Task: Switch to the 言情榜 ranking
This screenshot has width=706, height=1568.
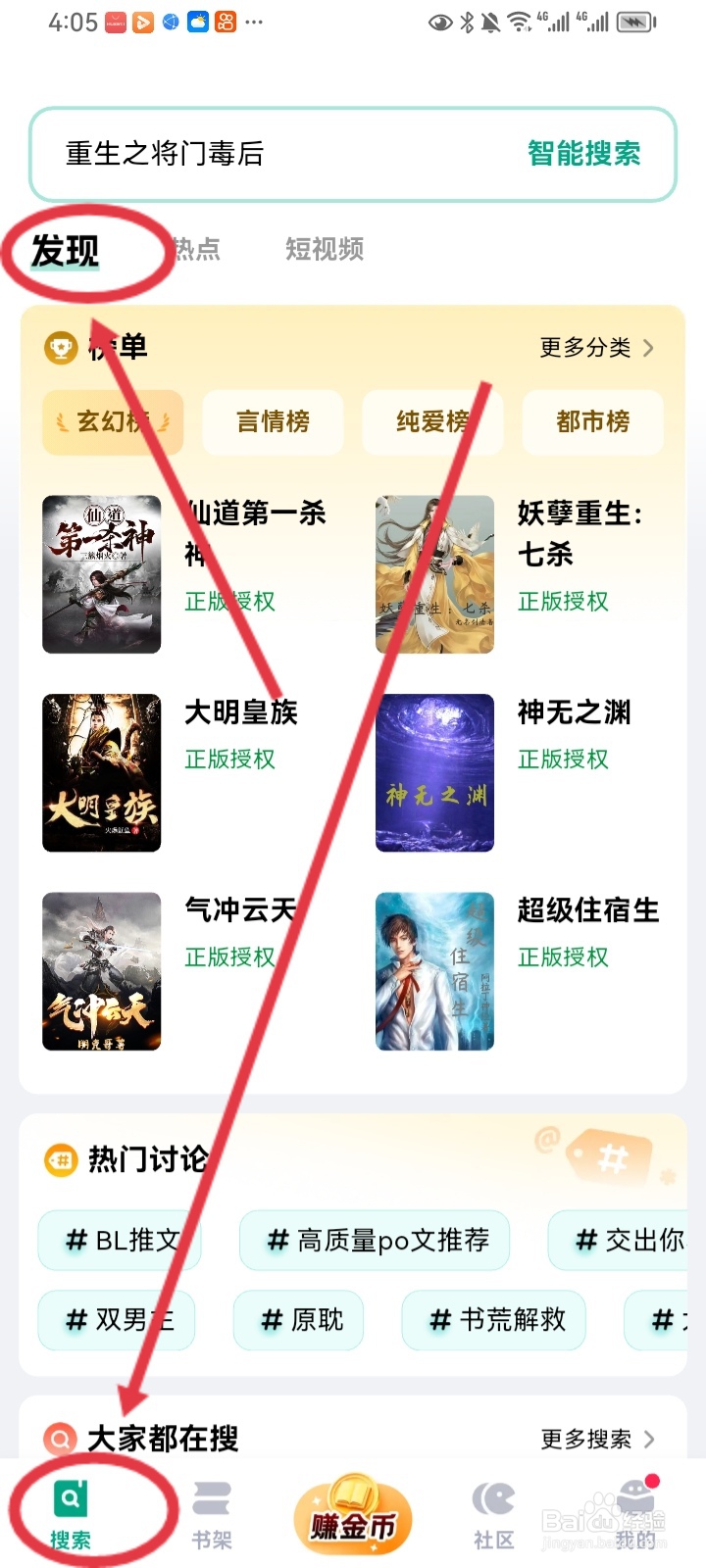Action: 273,422
